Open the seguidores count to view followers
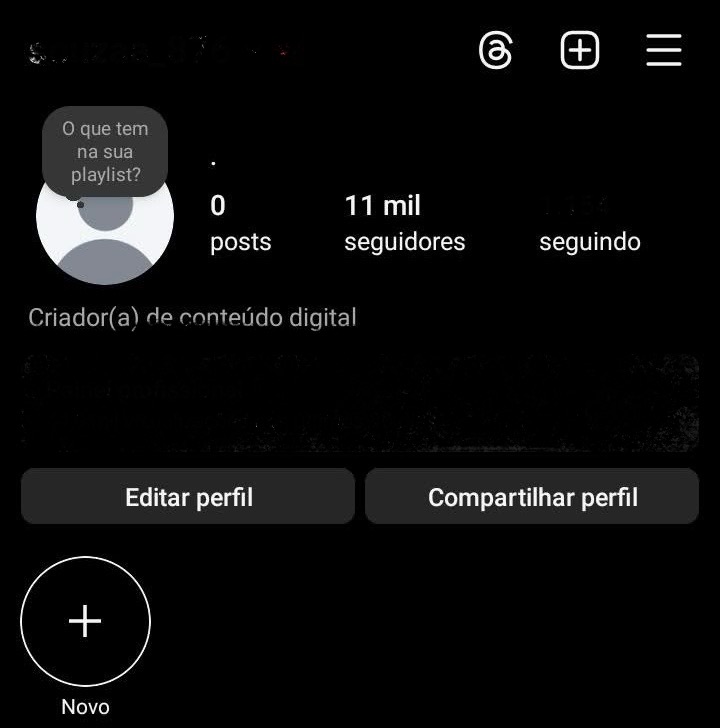This screenshot has width=720, height=728. 404,222
